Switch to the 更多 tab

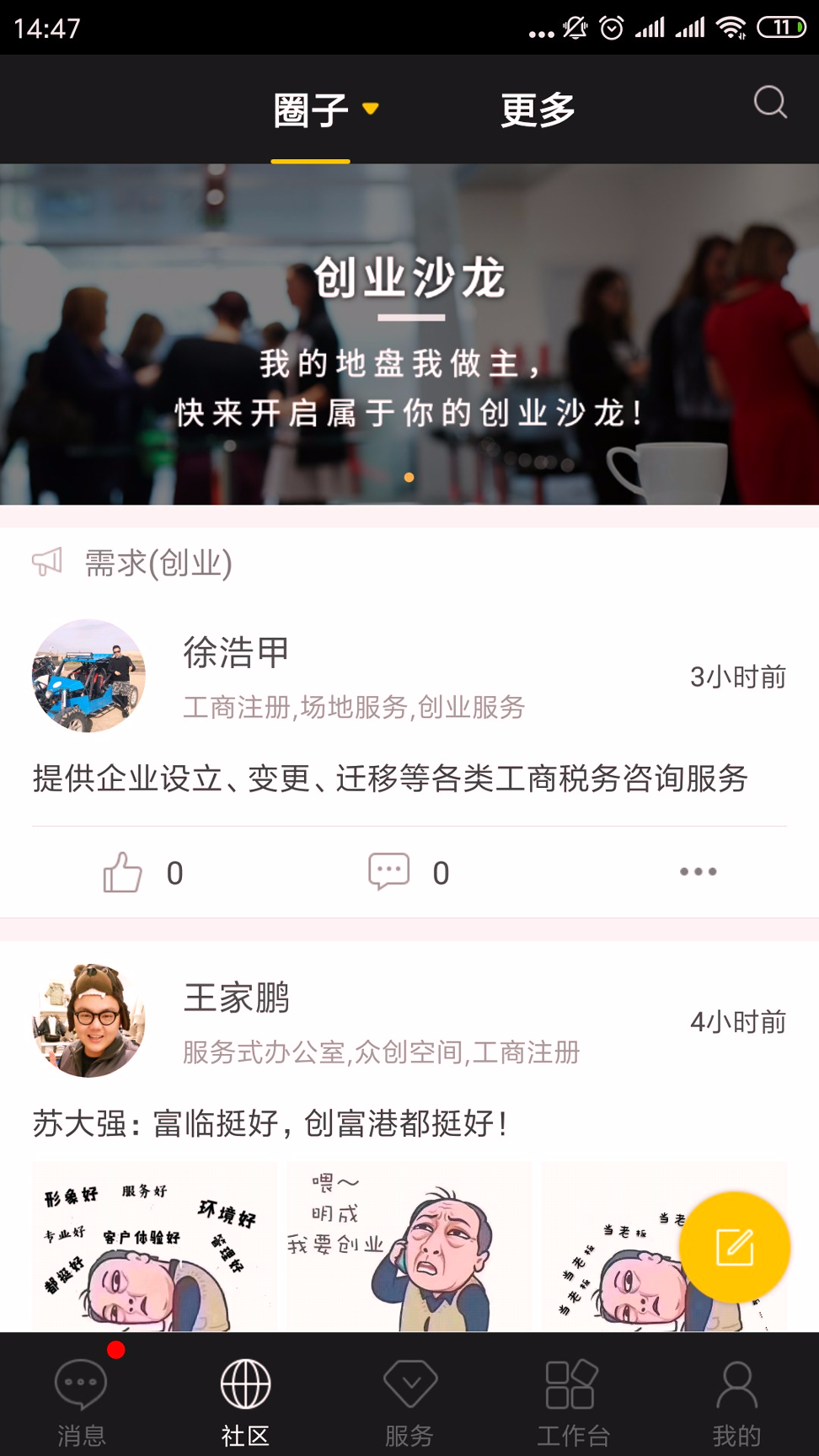pyautogui.click(x=537, y=108)
